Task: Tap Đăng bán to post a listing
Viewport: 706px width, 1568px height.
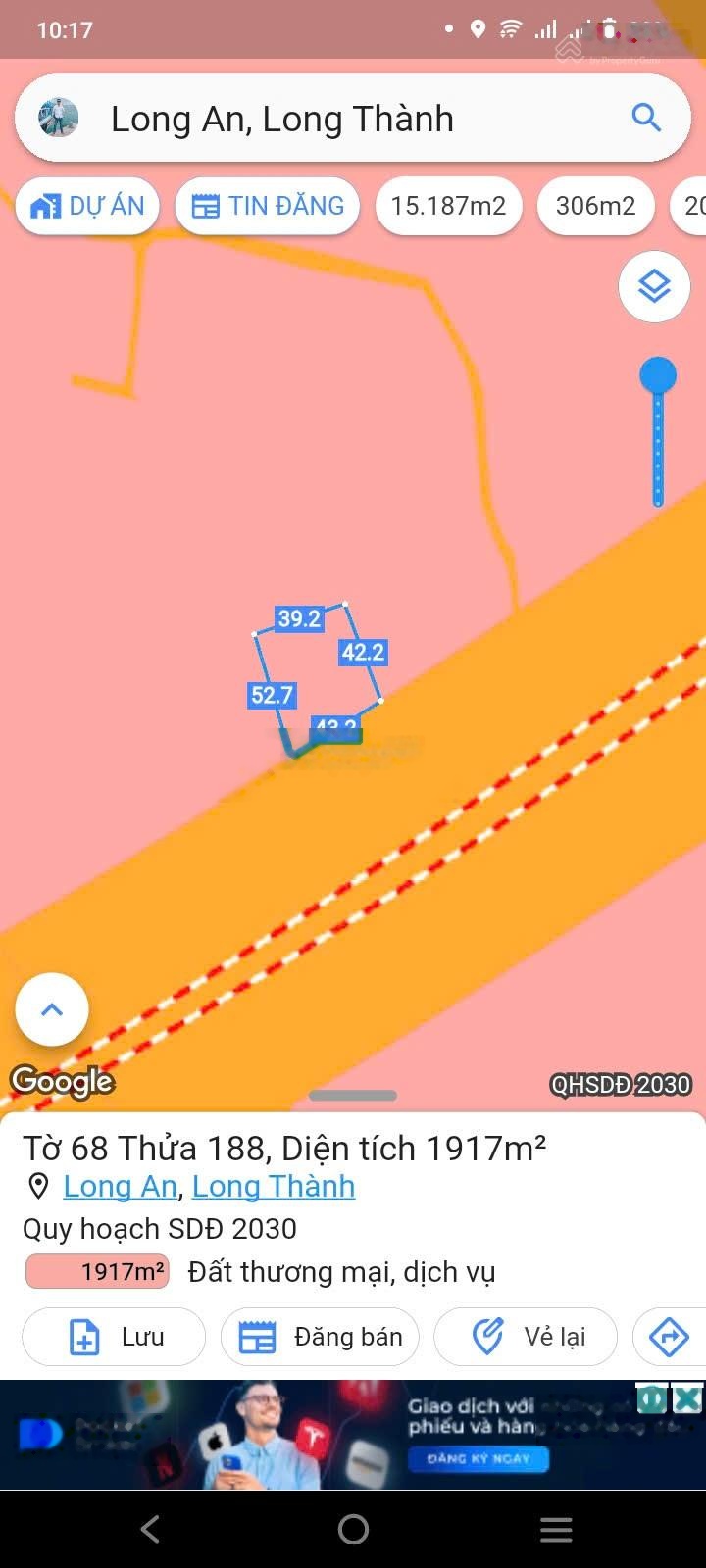Action: pos(320,1337)
